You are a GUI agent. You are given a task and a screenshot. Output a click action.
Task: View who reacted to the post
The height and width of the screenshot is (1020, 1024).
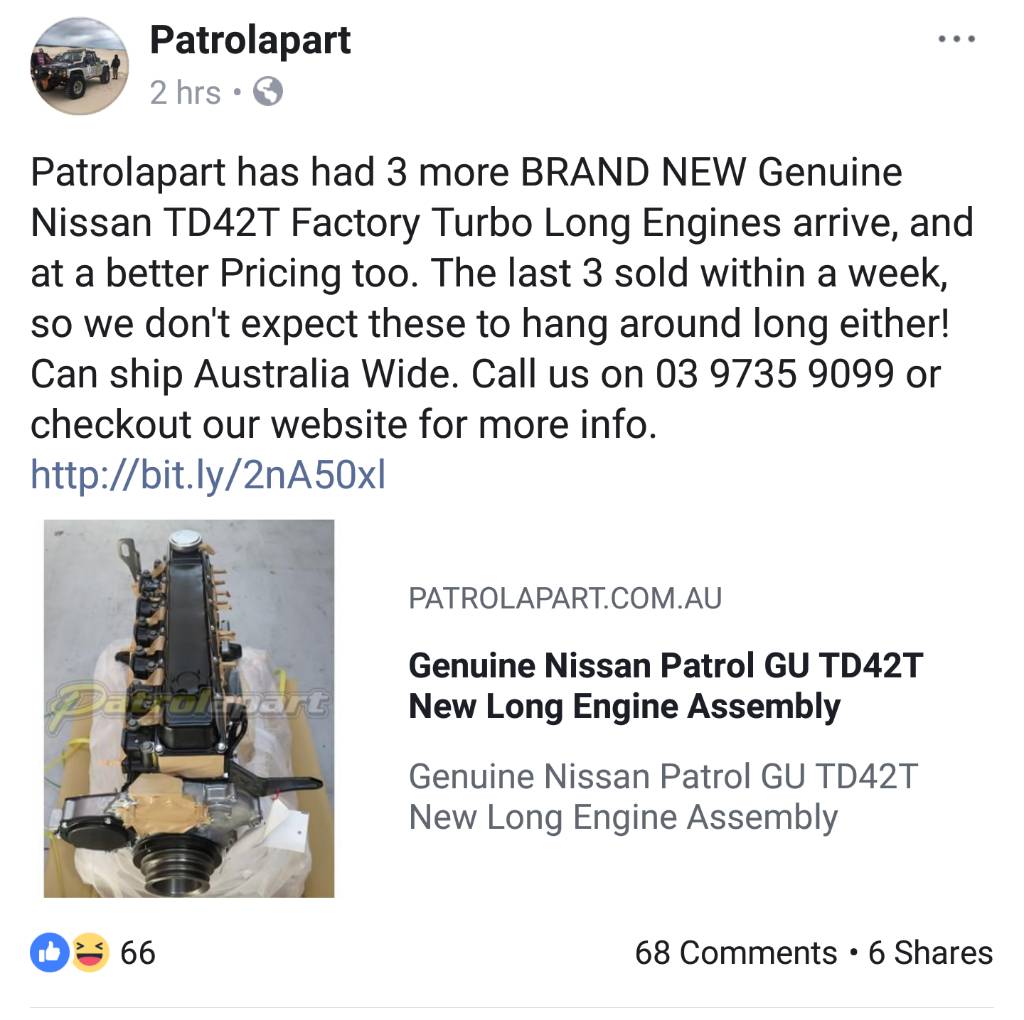(x=93, y=952)
